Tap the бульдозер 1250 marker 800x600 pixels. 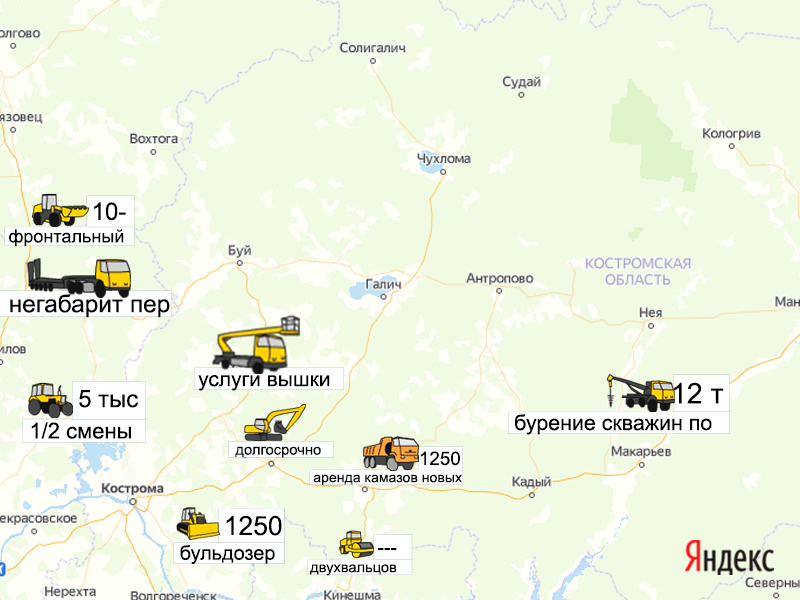tap(198, 523)
